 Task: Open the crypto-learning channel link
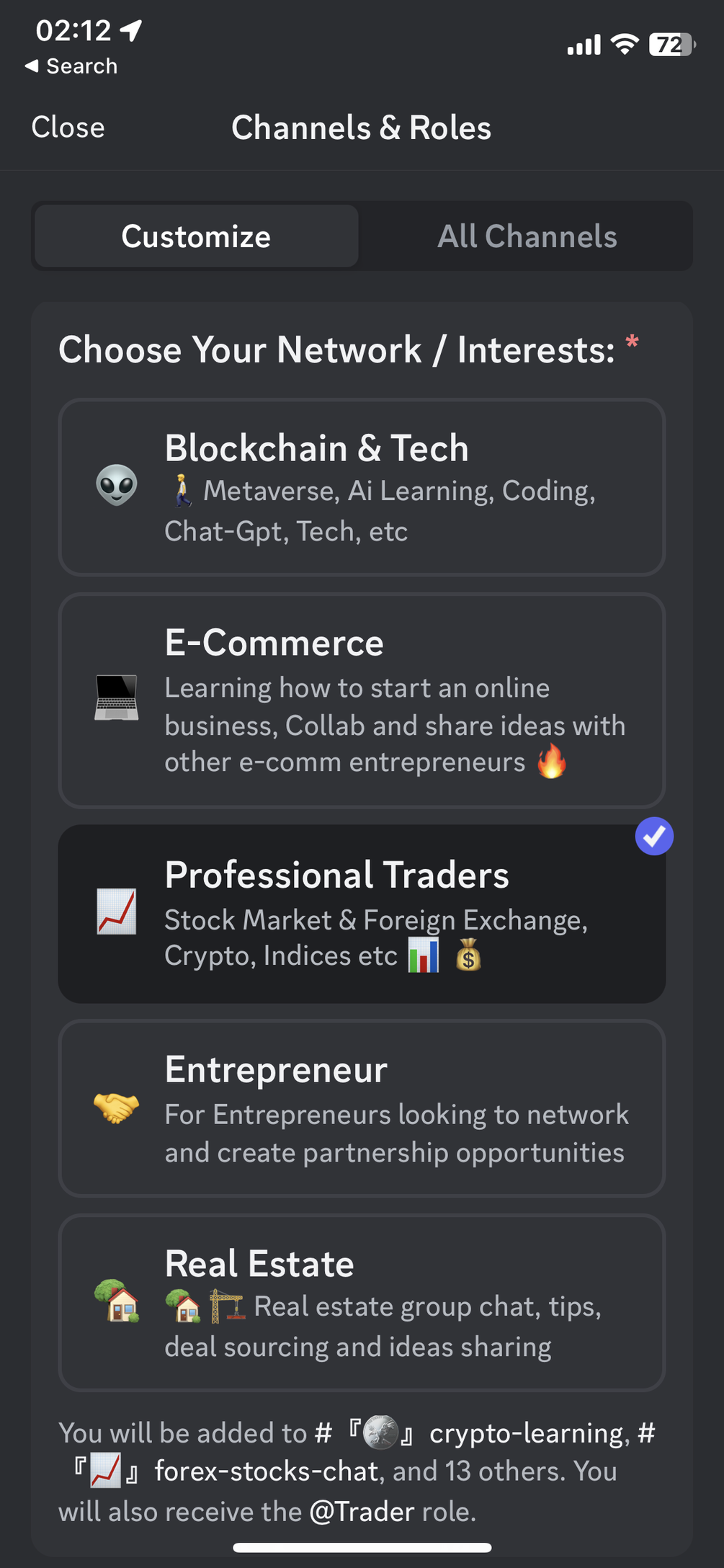(x=527, y=1433)
